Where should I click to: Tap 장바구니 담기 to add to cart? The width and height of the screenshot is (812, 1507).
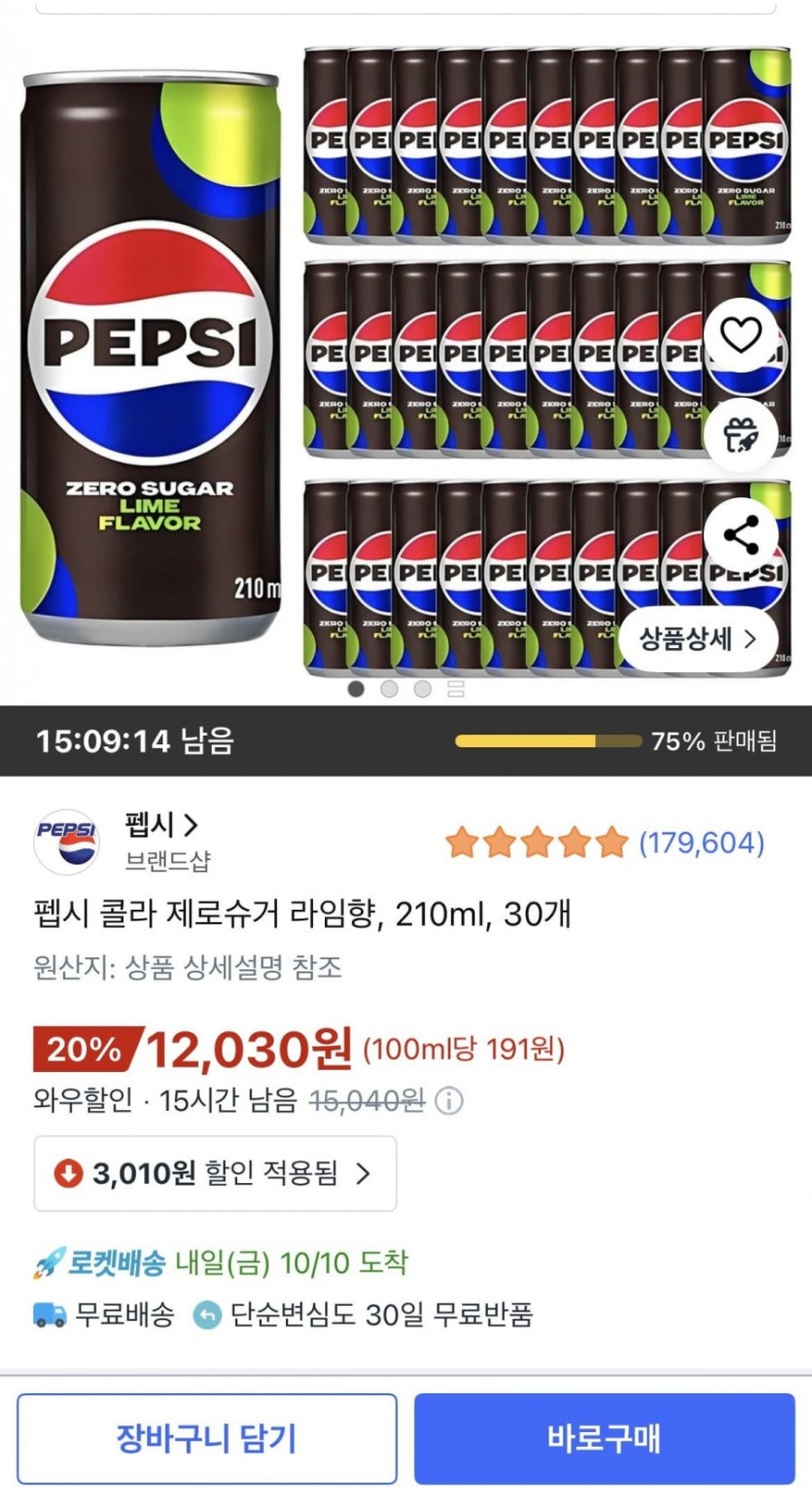207,1439
